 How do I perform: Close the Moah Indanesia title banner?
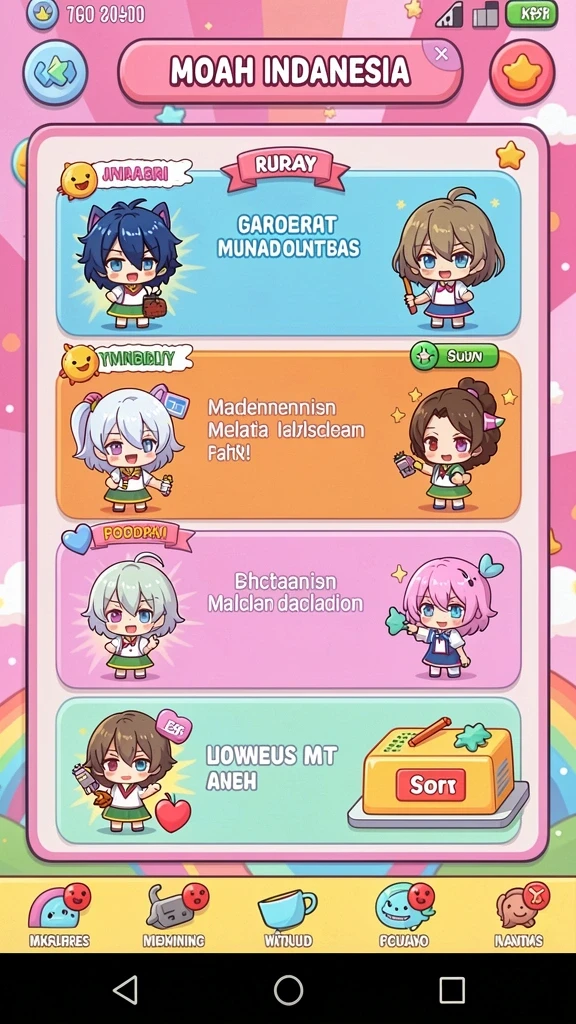click(x=441, y=54)
